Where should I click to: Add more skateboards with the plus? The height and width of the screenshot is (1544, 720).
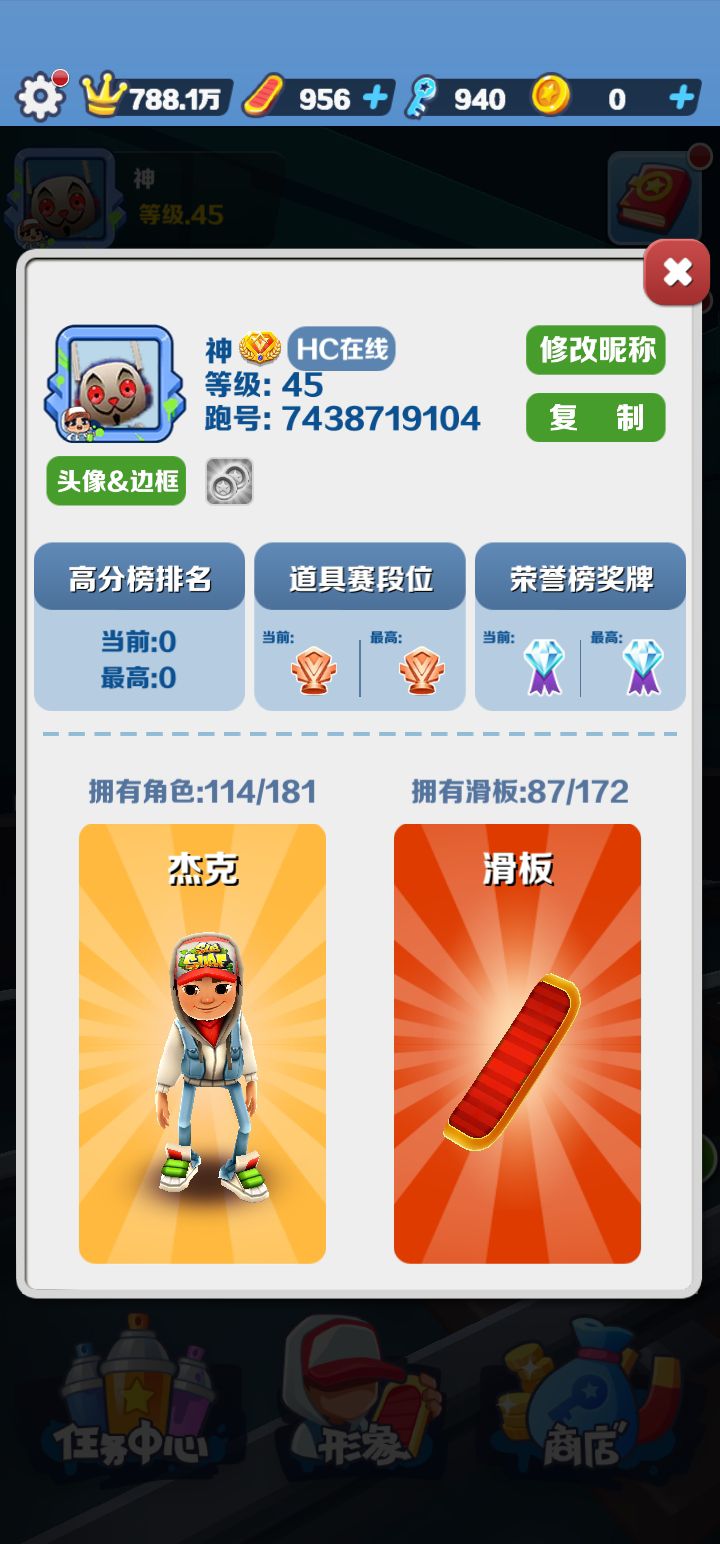(375, 98)
